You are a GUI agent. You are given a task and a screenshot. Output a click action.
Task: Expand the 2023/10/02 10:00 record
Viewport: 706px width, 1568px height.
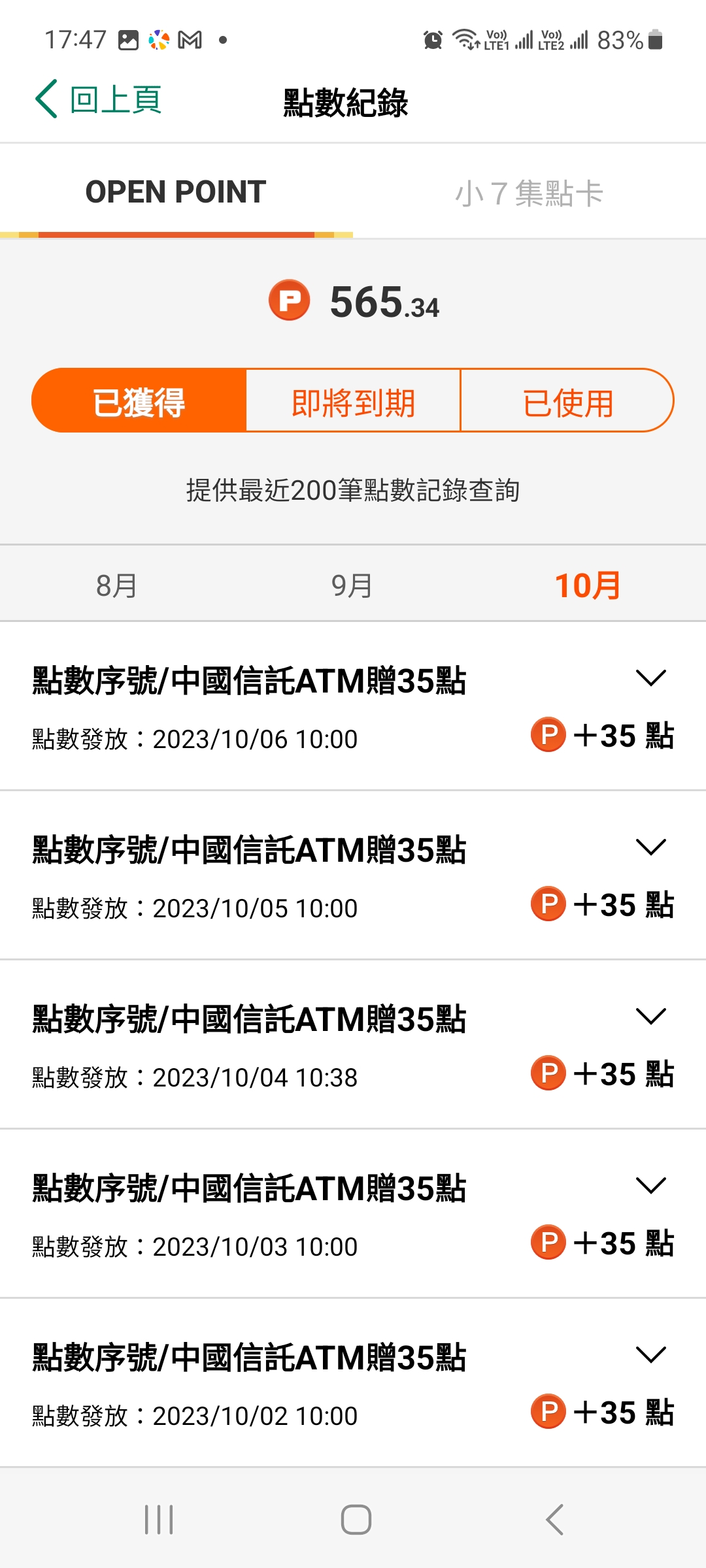[x=650, y=1355]
